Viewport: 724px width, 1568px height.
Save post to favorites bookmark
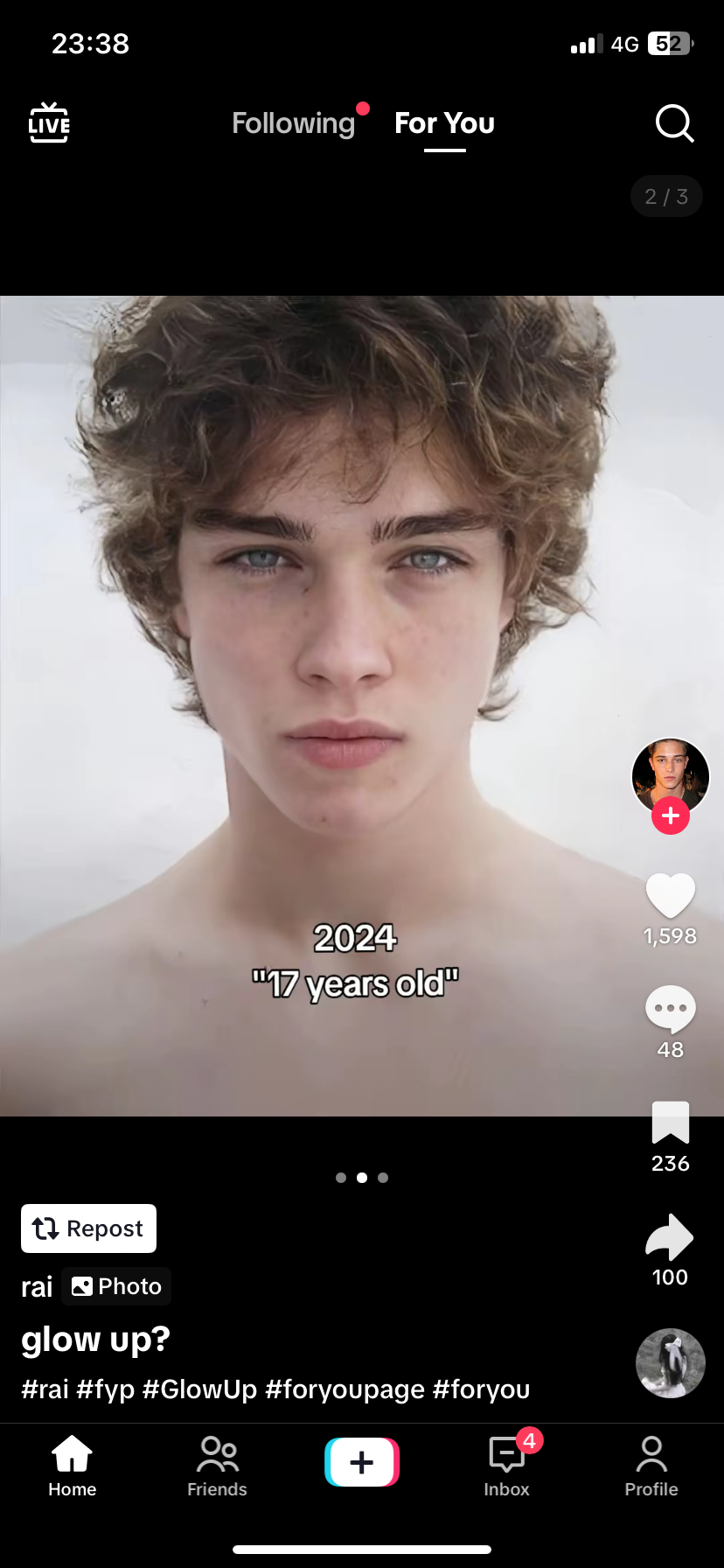[x=670, y=1123]
